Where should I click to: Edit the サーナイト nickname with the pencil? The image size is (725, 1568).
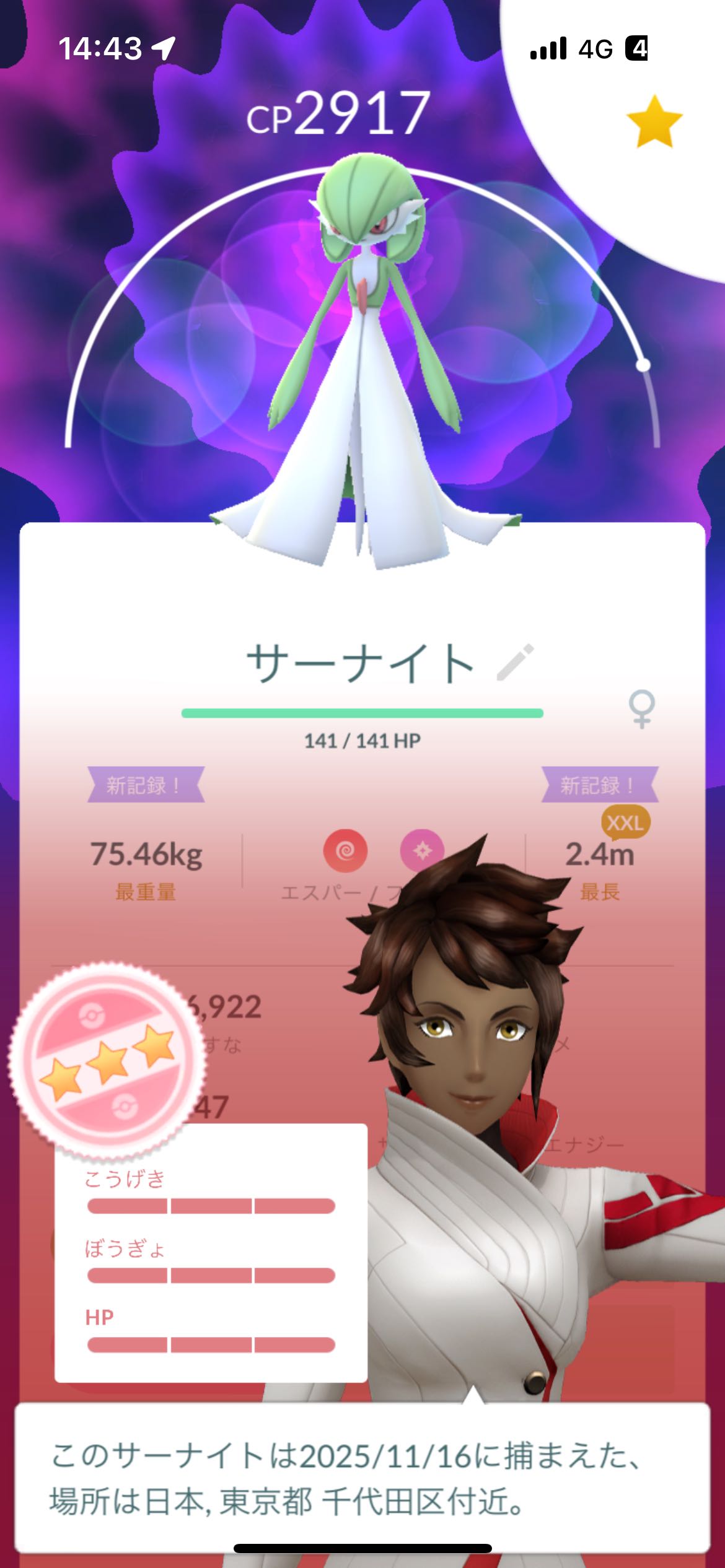pyautogui.click(x=516, y=663)
